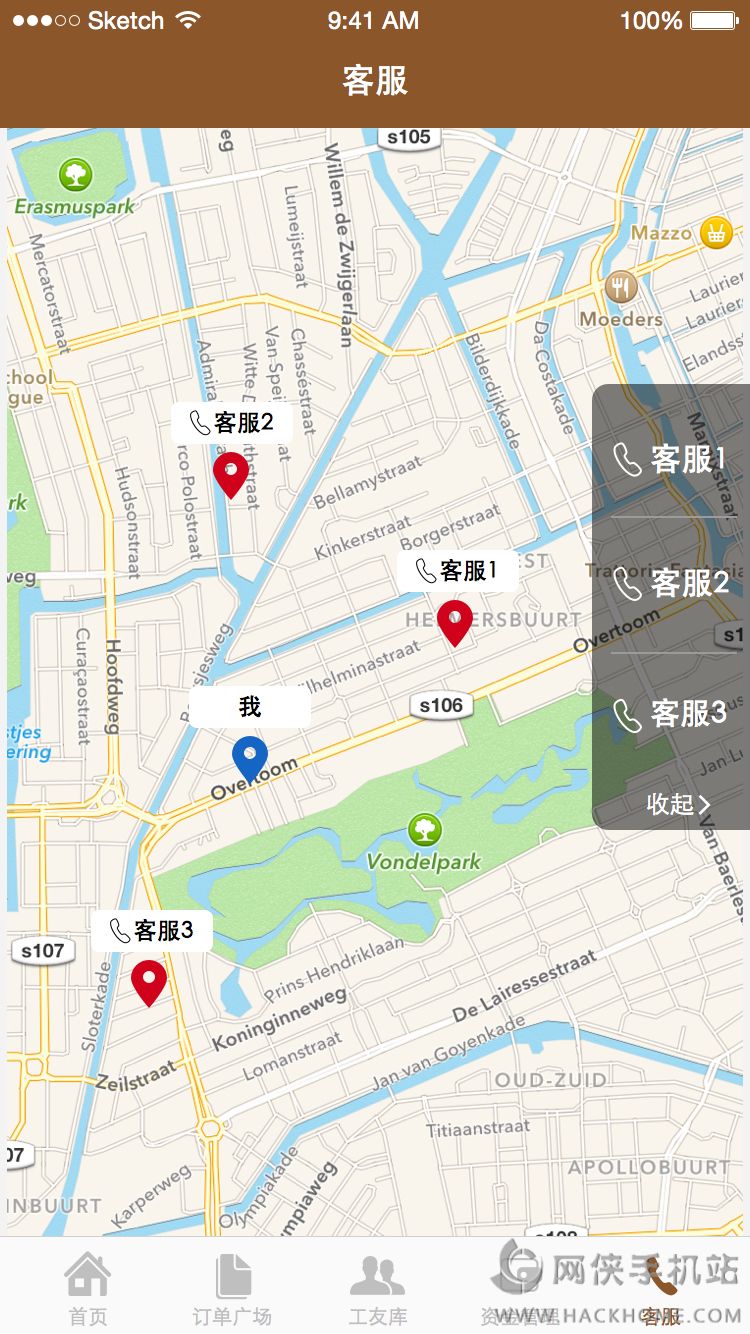Select the 客服 tab
Screen dimensions: 750x1334
pos(662,1290)
